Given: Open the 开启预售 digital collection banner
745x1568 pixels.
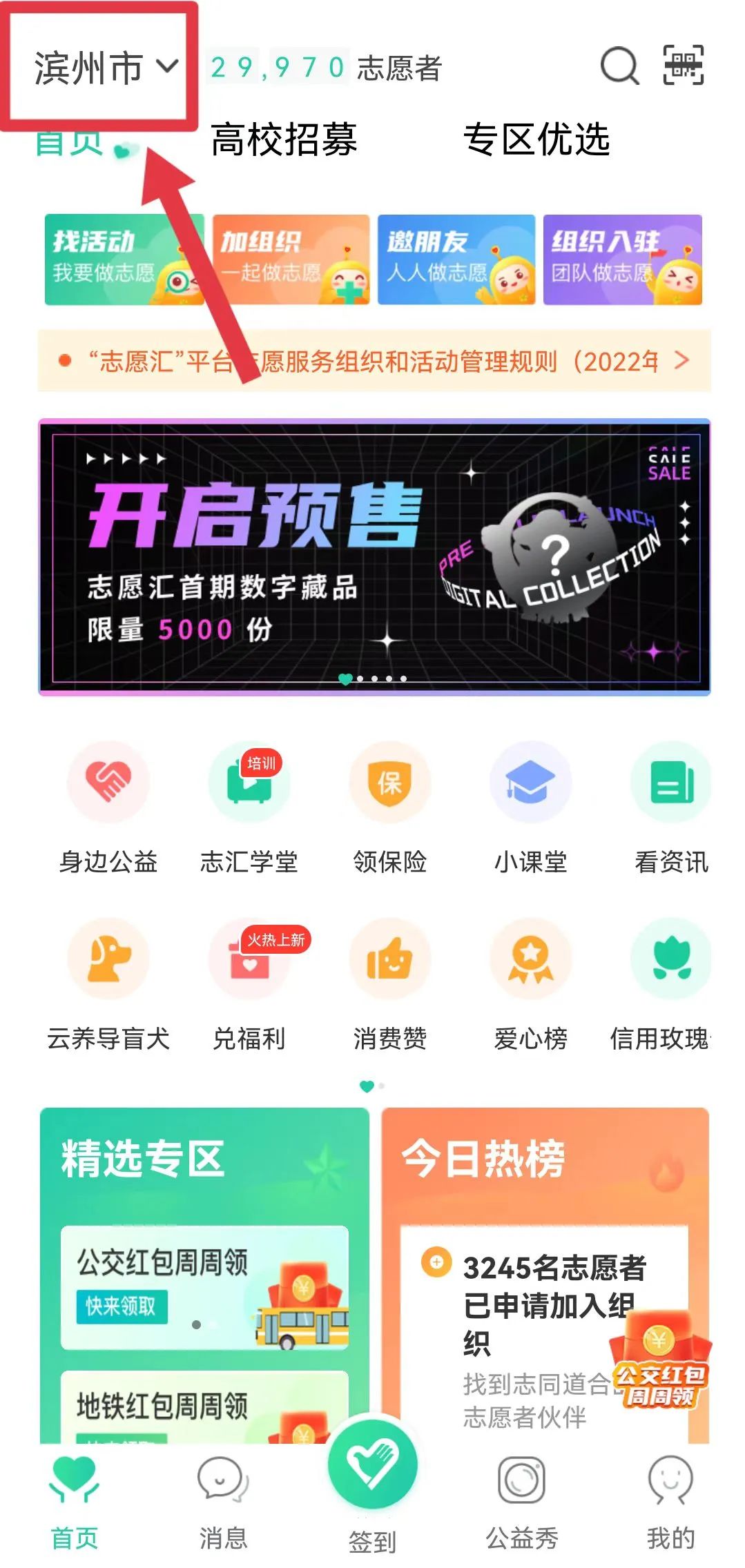Looking at the screenshot, I should (x=374, y=557).
